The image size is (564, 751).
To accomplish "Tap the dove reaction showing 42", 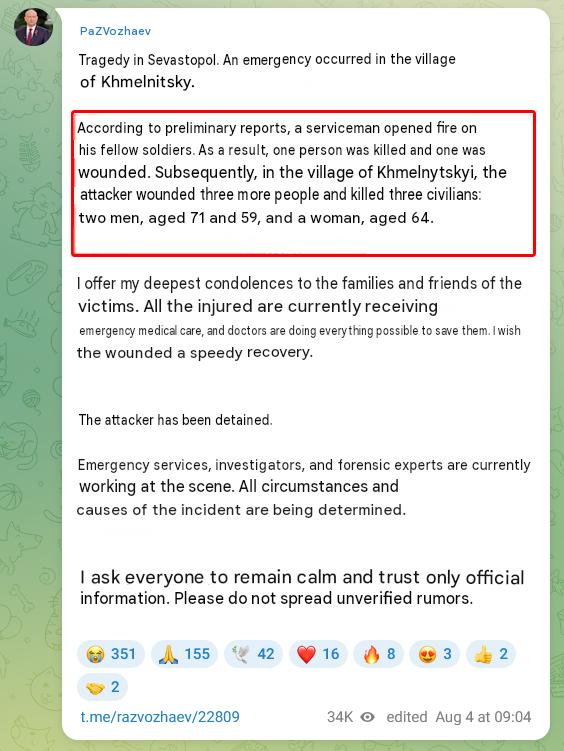I will (253, 654).
